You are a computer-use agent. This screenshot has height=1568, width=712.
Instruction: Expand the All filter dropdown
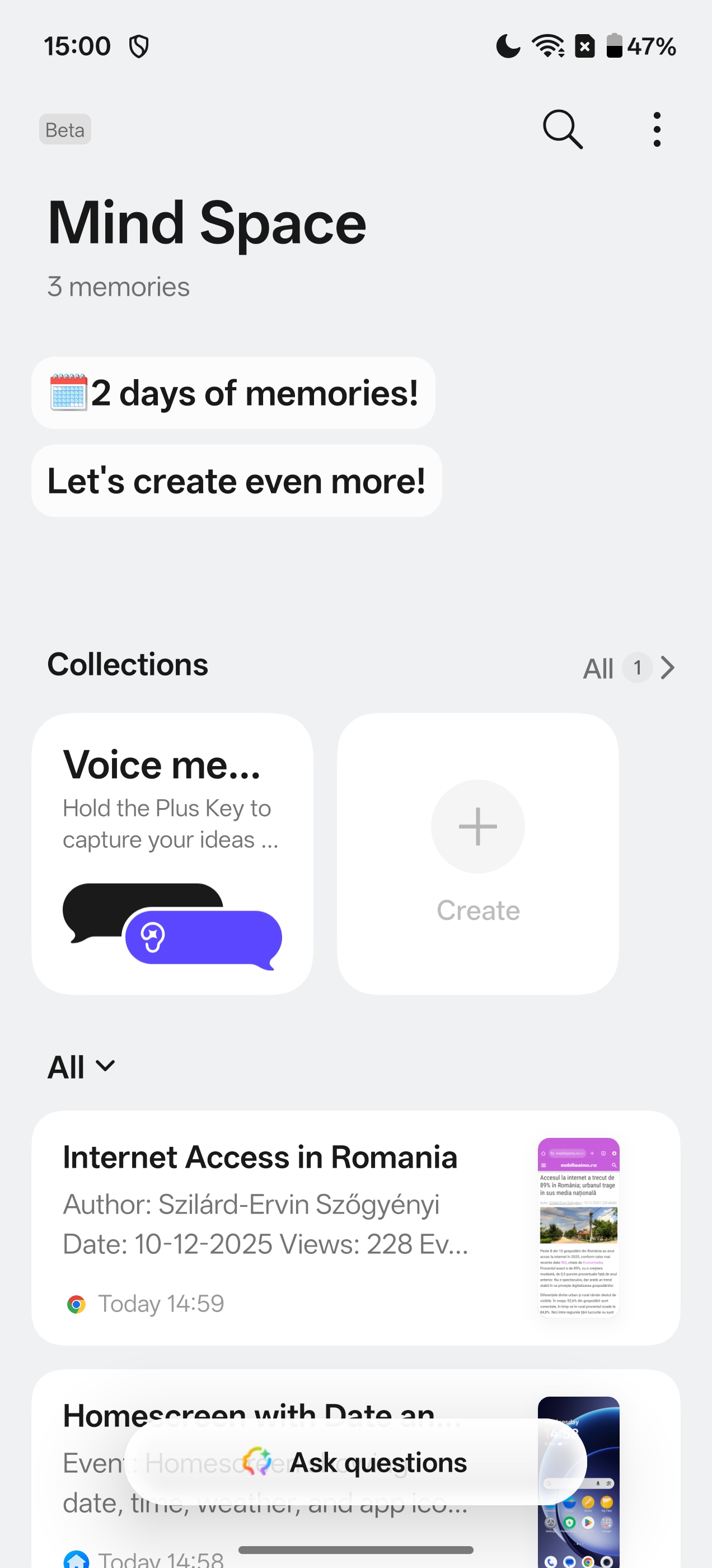click(x=81, y=1067)
